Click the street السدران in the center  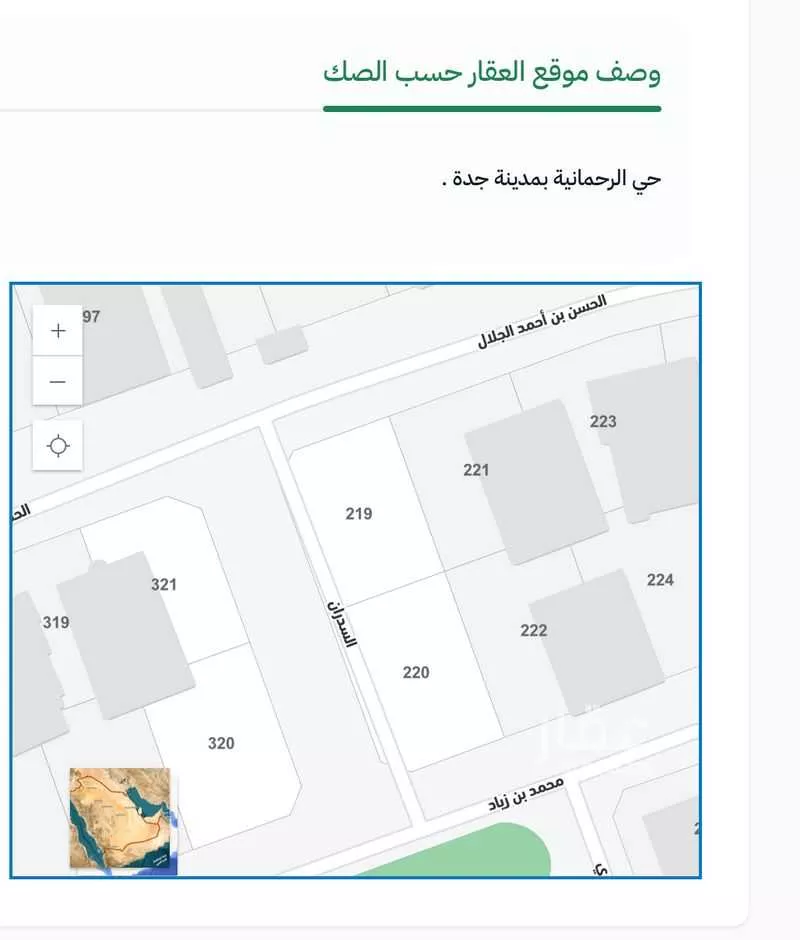click(341, 625)
